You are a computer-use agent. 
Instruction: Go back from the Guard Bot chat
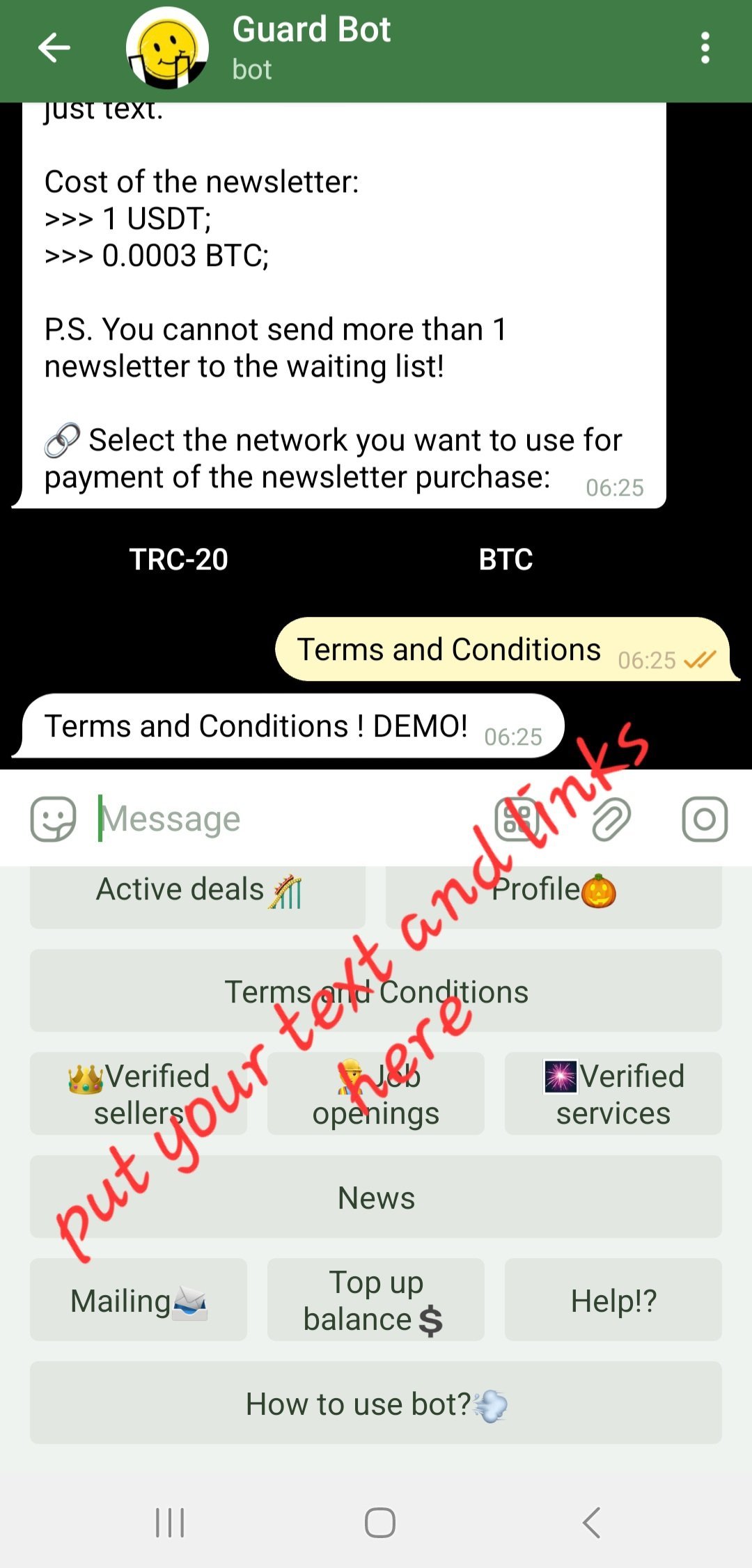point(54,49)
